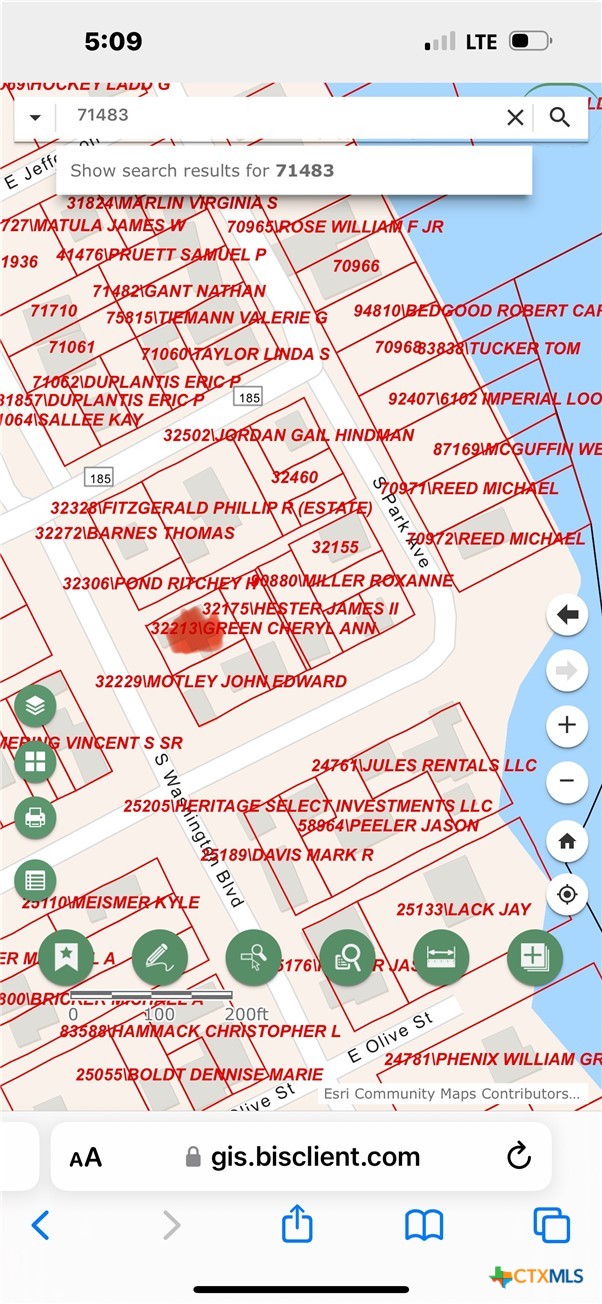Open the bookmarks tool

(x=66, y=957)
